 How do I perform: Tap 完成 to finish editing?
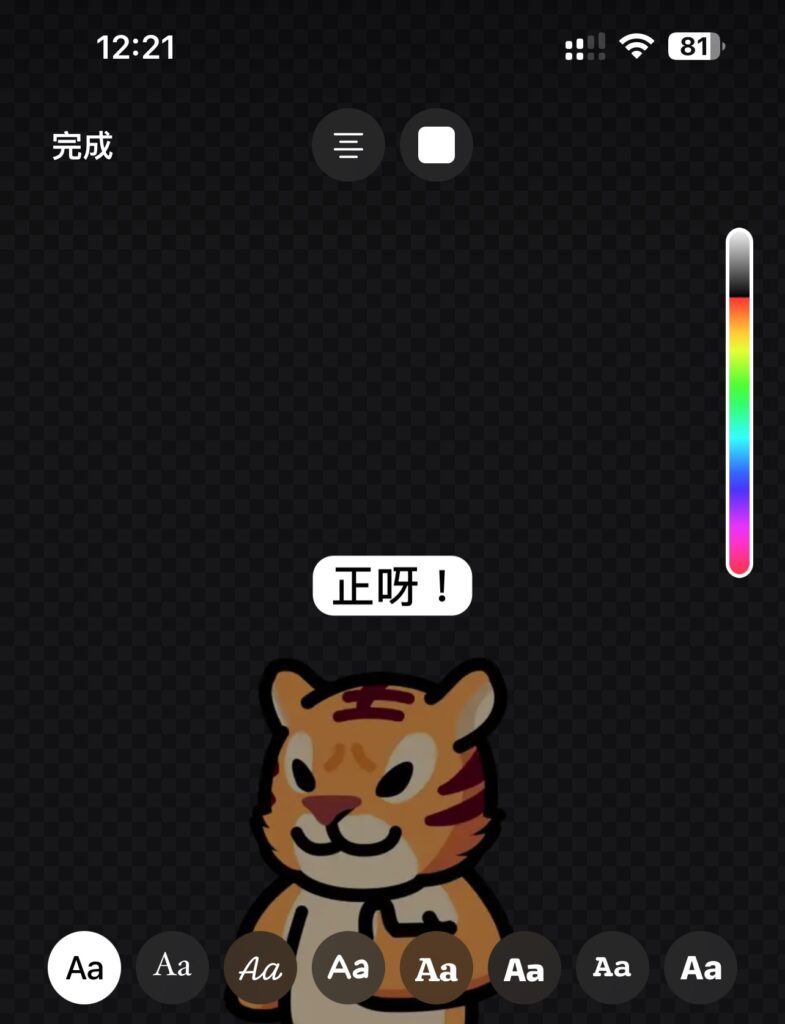coord(83,147)
